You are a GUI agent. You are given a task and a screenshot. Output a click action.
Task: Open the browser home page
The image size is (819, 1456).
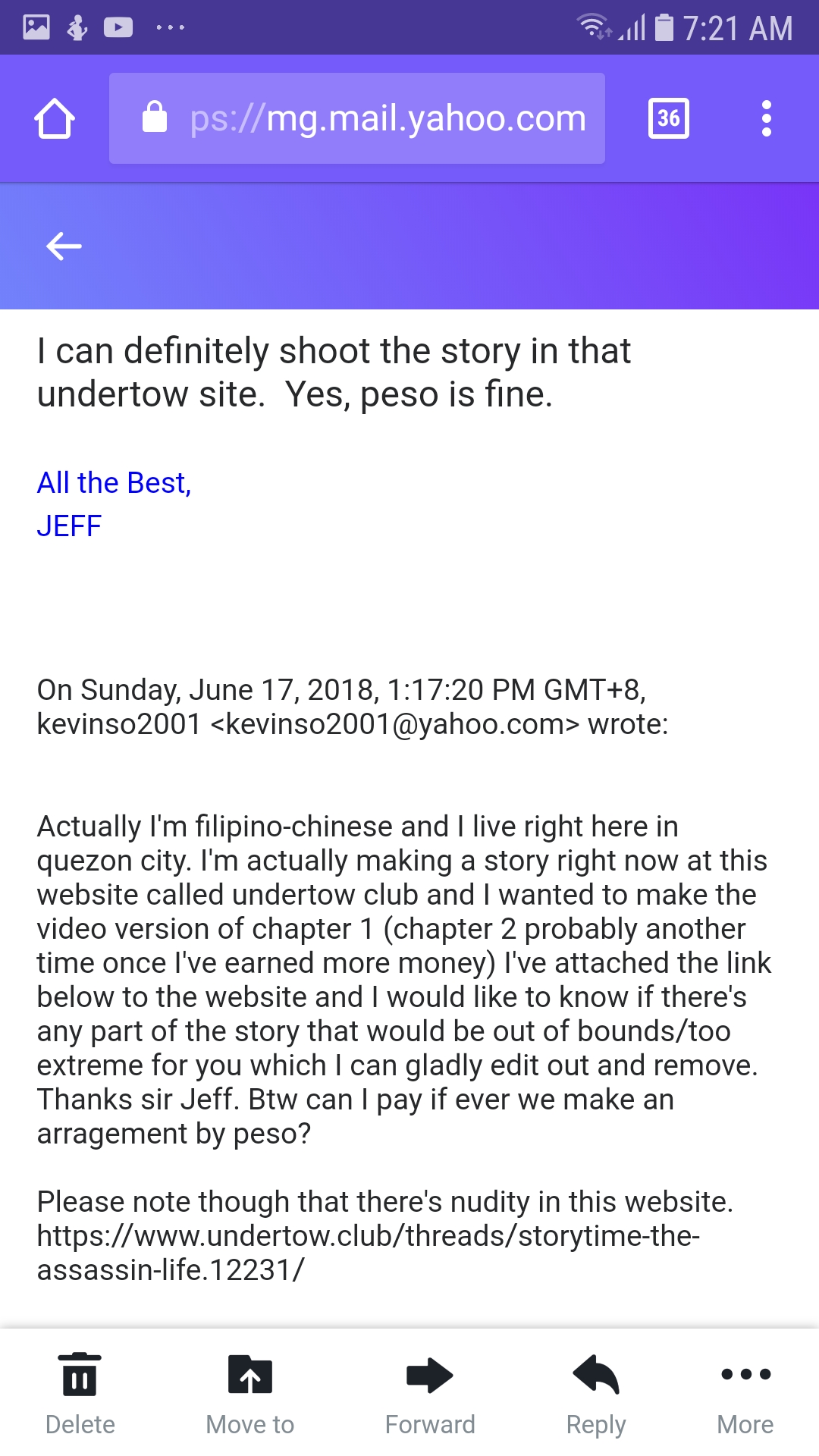[x=55, y=119]
